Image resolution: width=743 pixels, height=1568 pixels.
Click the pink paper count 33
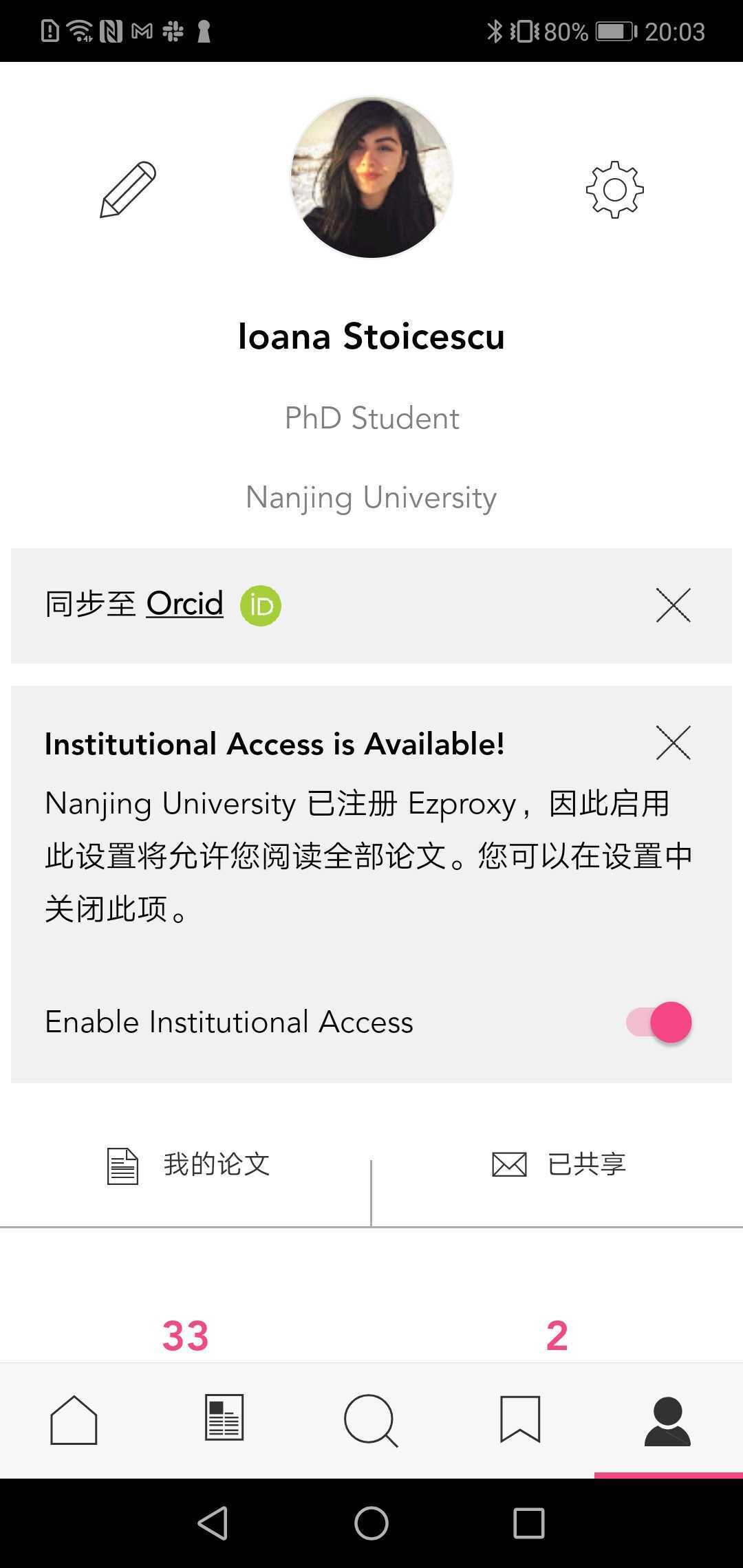coord(186,1334)
